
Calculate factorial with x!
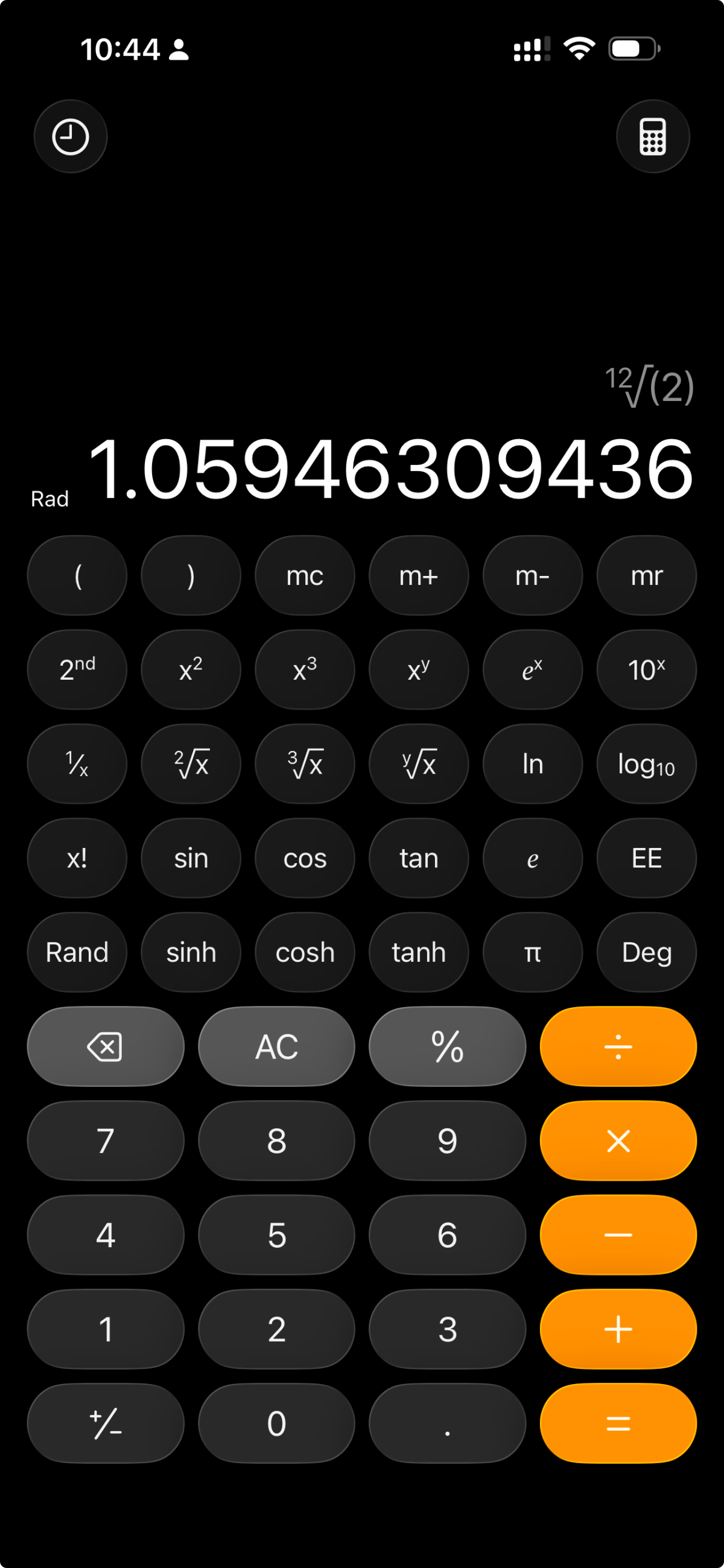point(77,858)
